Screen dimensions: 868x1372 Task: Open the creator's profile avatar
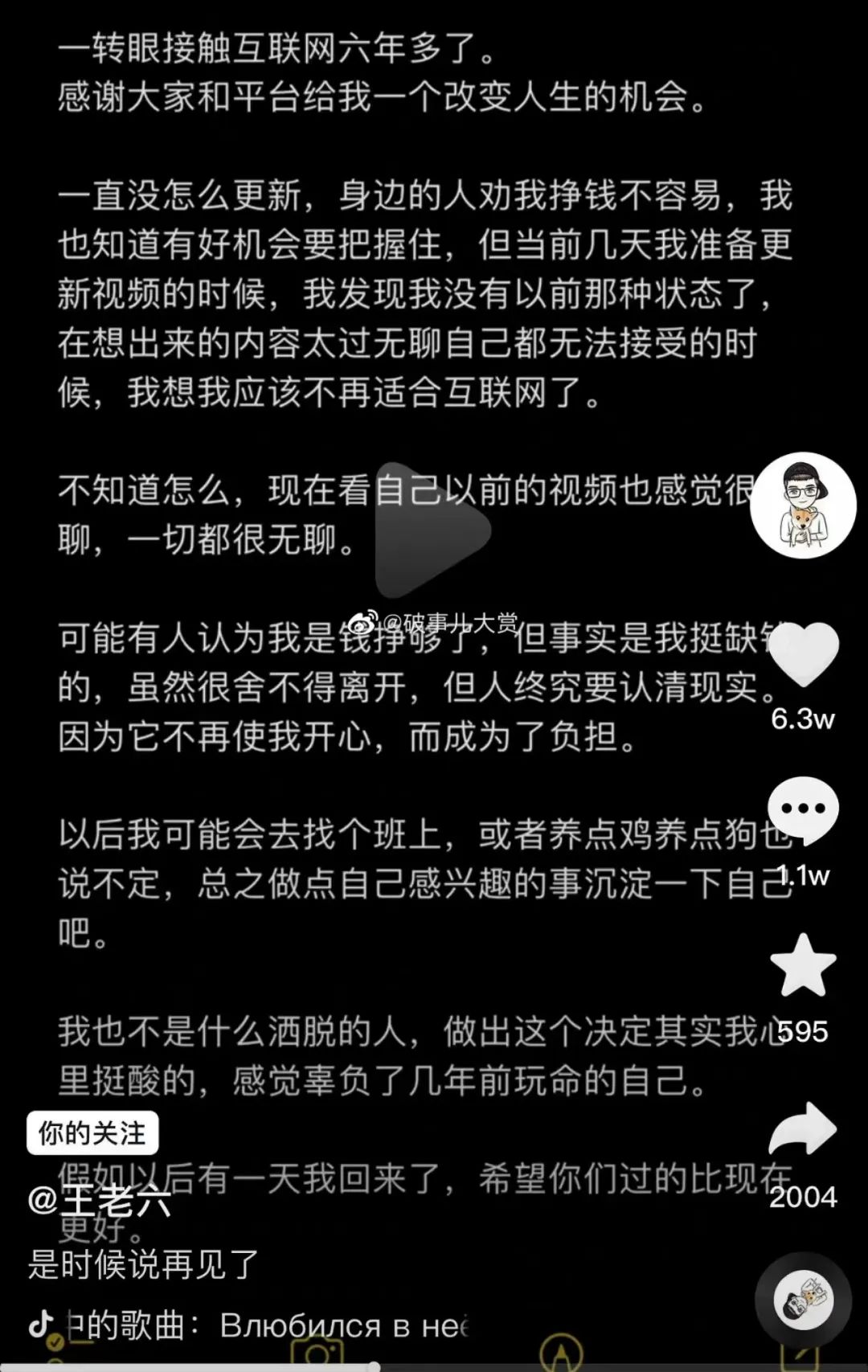point(802,506)
